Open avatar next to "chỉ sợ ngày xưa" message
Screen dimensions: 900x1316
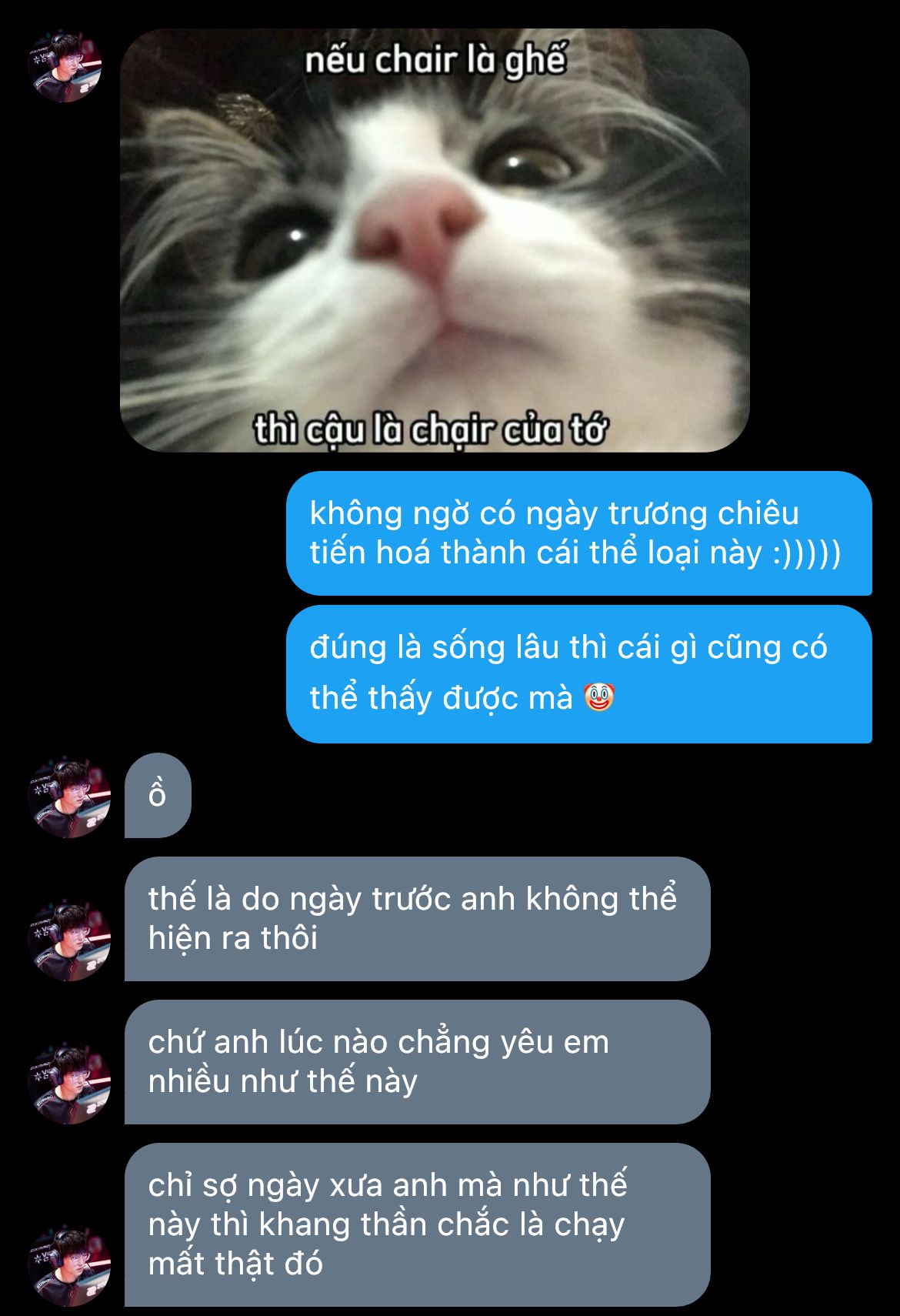(69, 1266)
